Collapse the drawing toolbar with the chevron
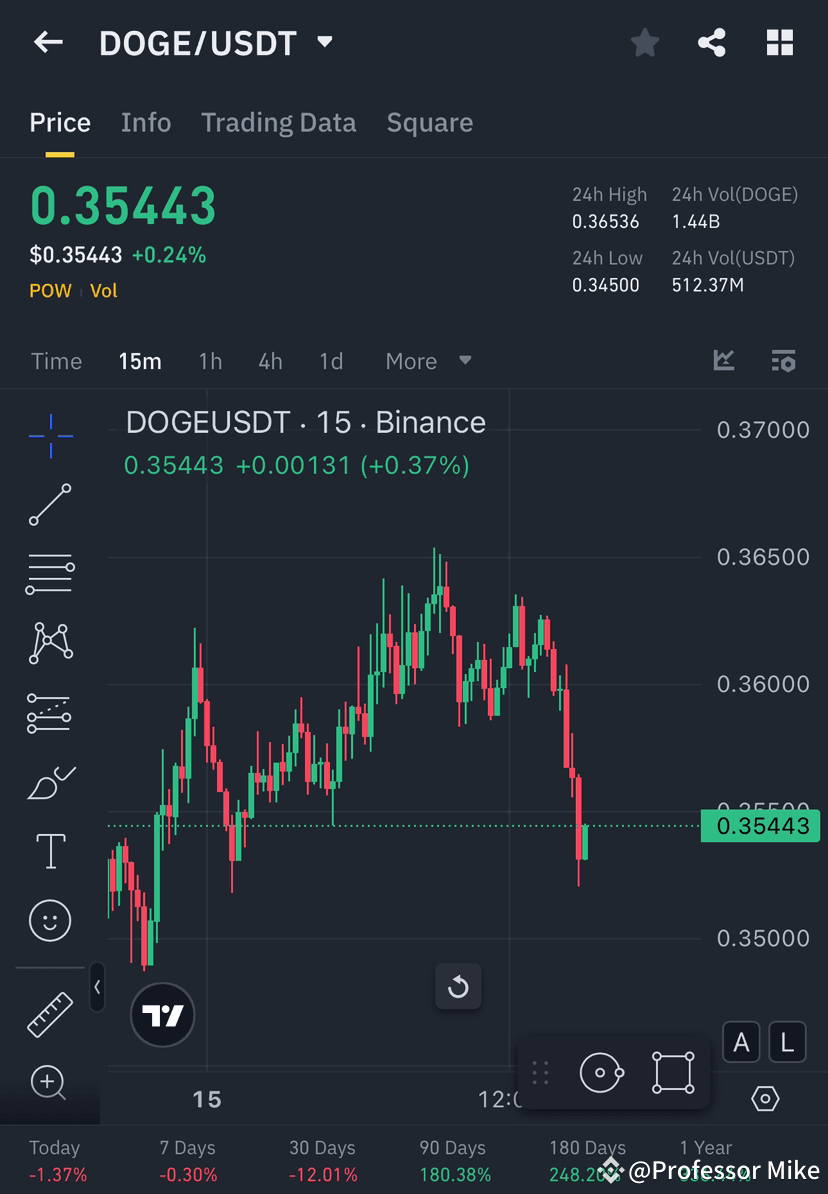828x1194 pixels. pos(97,988)
